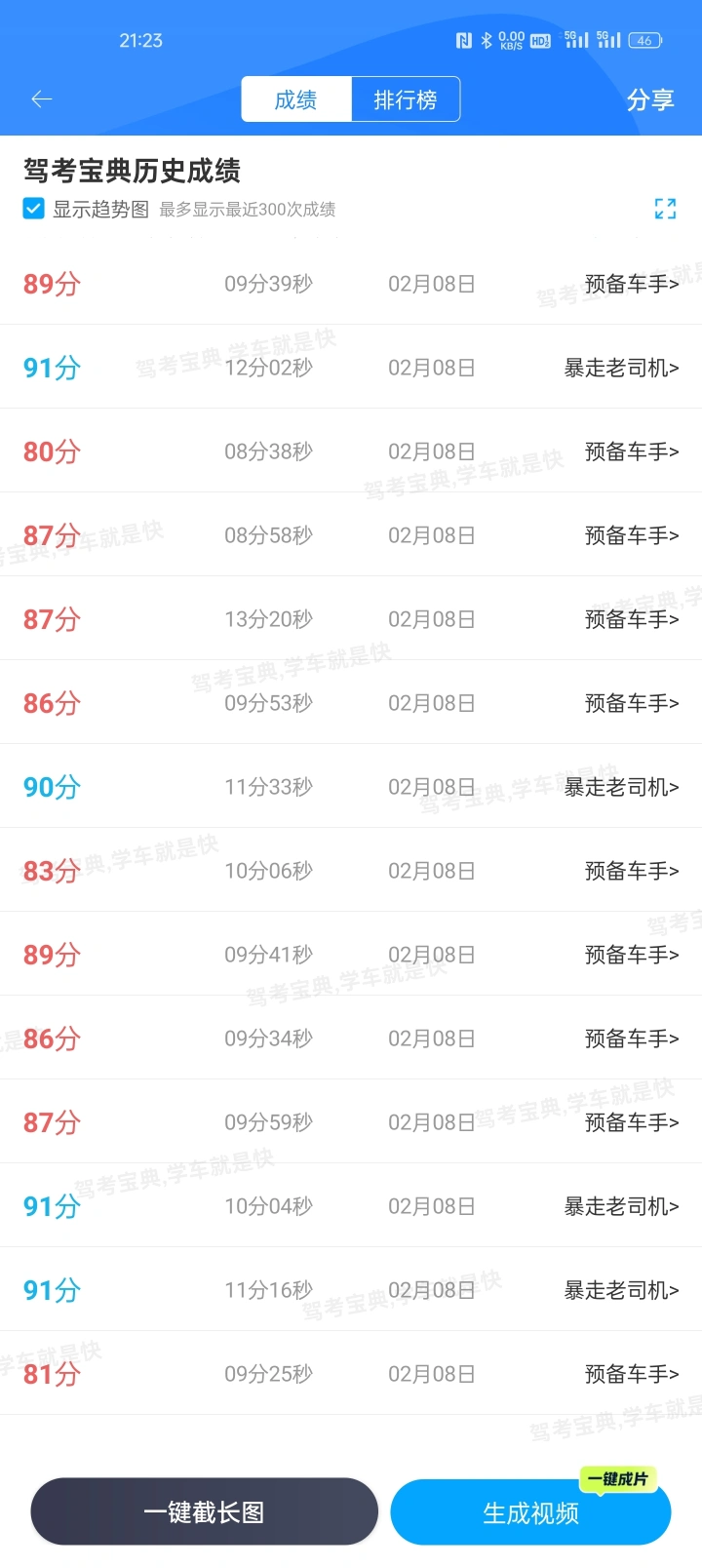Open the 91分 11分16秒 record
This screenshot has width=702, height=1568.
point(351,1290)
